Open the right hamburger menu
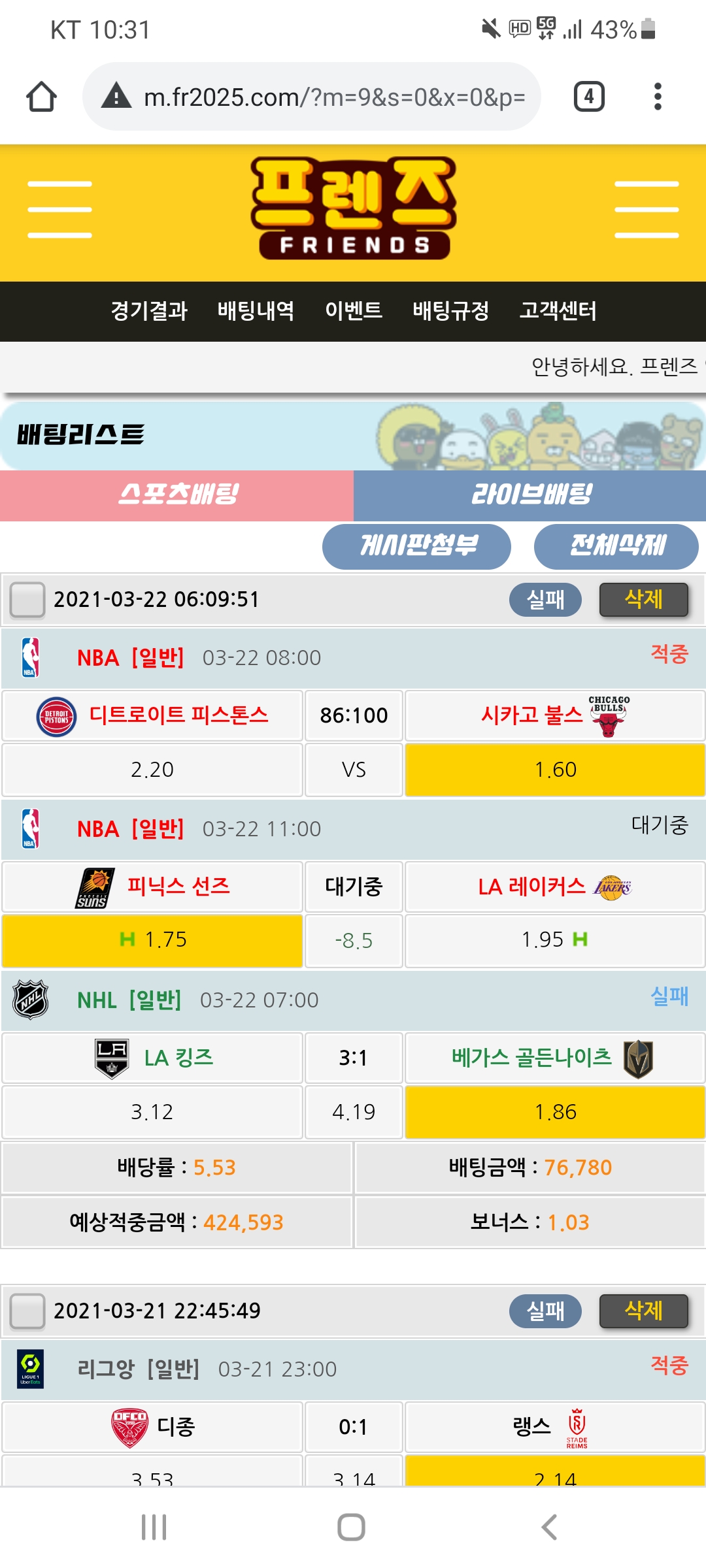Screen dimensions: 706x1568 tap(646, 210)
